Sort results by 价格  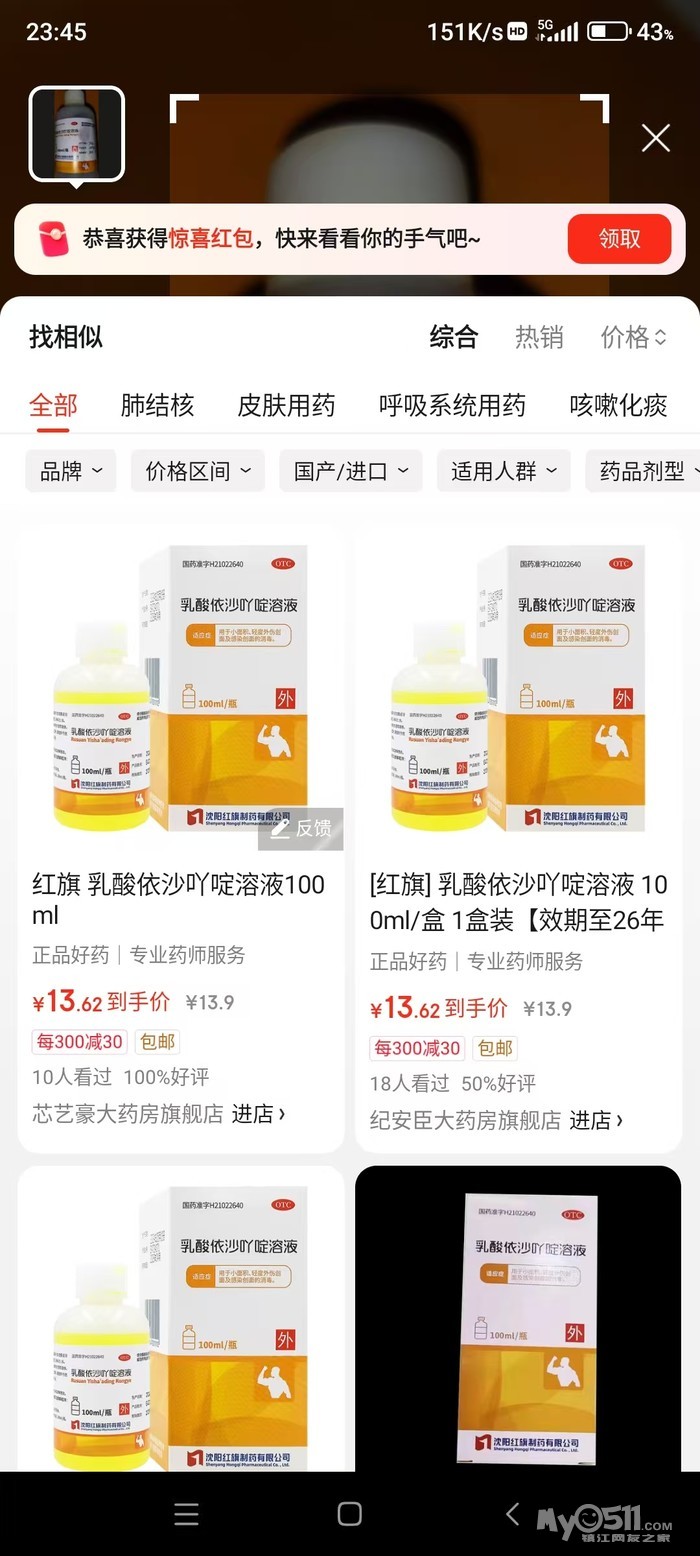pos(632,337)
